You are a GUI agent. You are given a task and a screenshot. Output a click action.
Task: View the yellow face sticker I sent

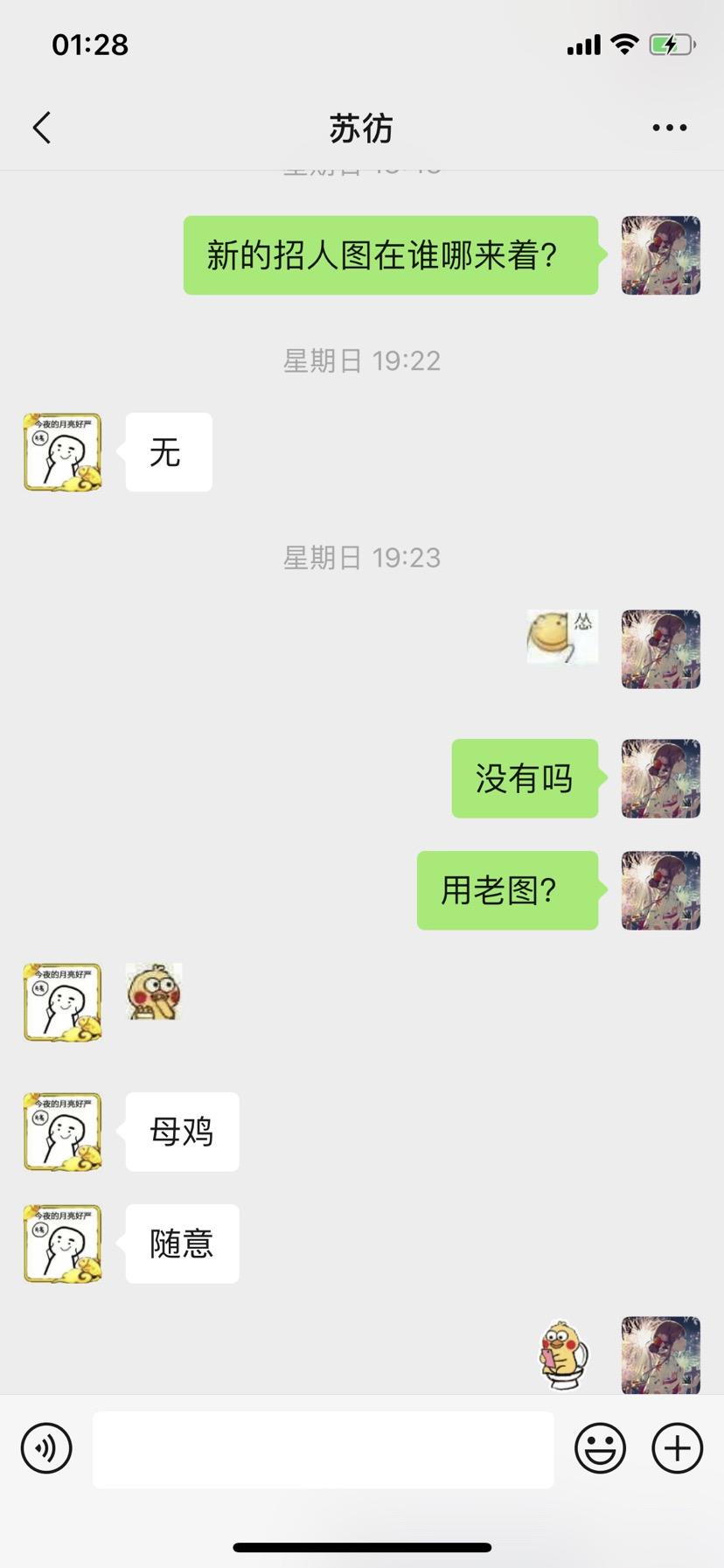tap(562, 637)
